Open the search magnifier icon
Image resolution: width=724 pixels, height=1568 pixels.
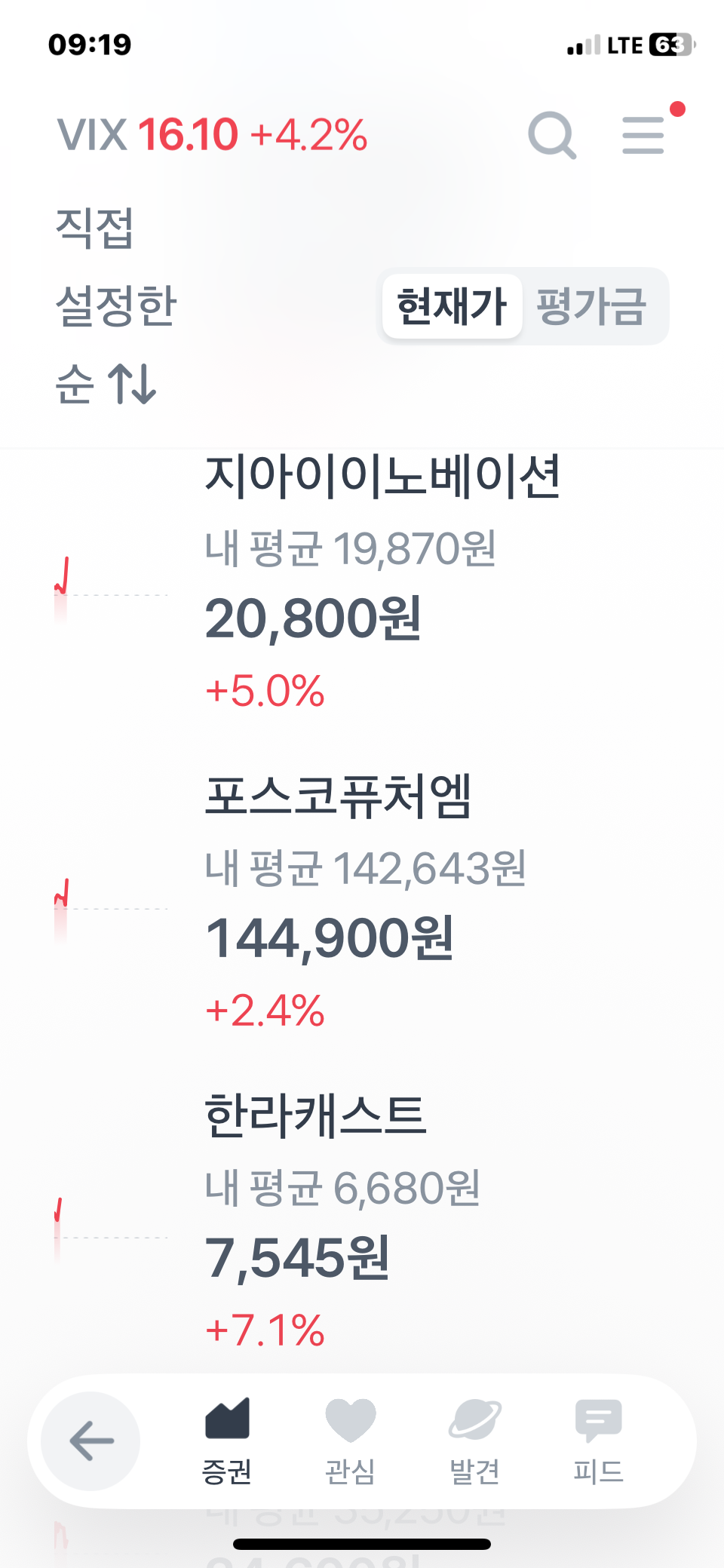552,136
